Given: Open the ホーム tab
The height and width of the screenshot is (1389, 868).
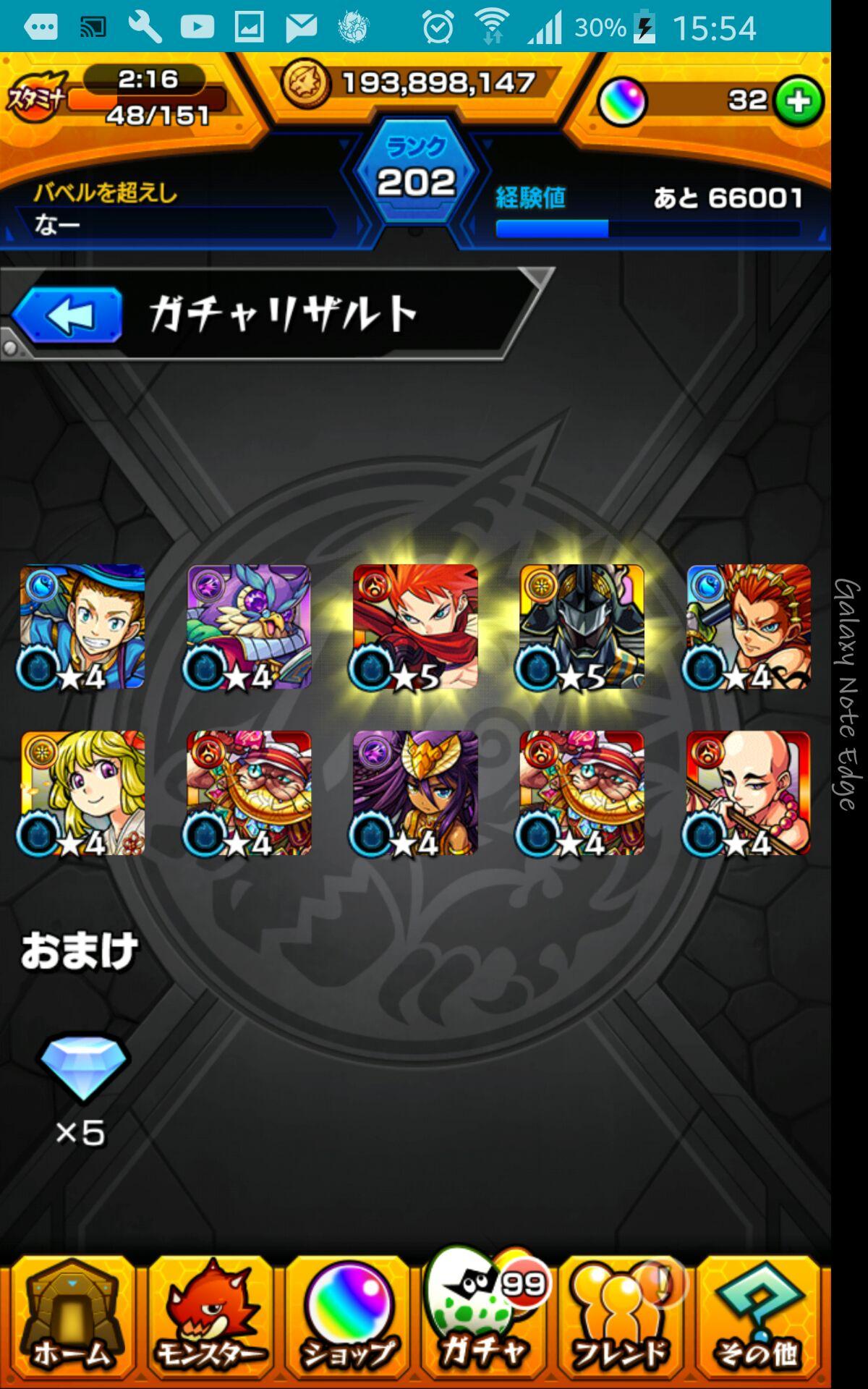Looking at the screenshot, I should point(71,1318).
